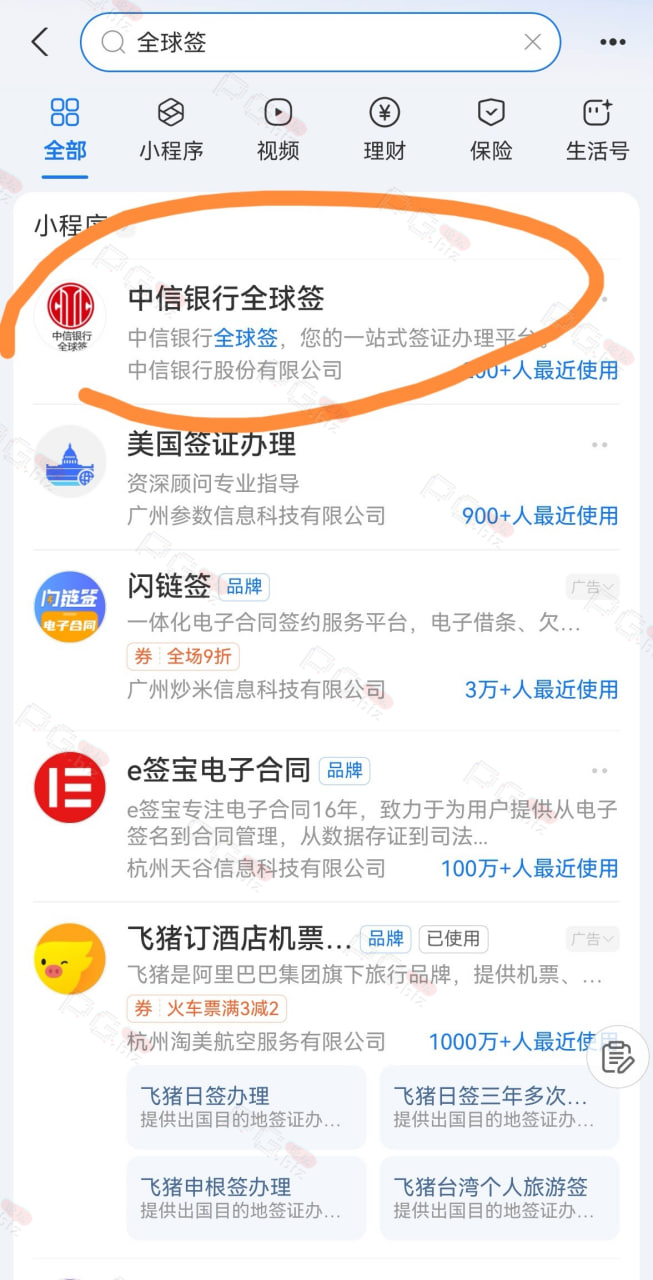Image resolution: width=653 pixels, height=1280 pixels.
Task: Switch to the 理财 tab
Action: pos(385,130)
